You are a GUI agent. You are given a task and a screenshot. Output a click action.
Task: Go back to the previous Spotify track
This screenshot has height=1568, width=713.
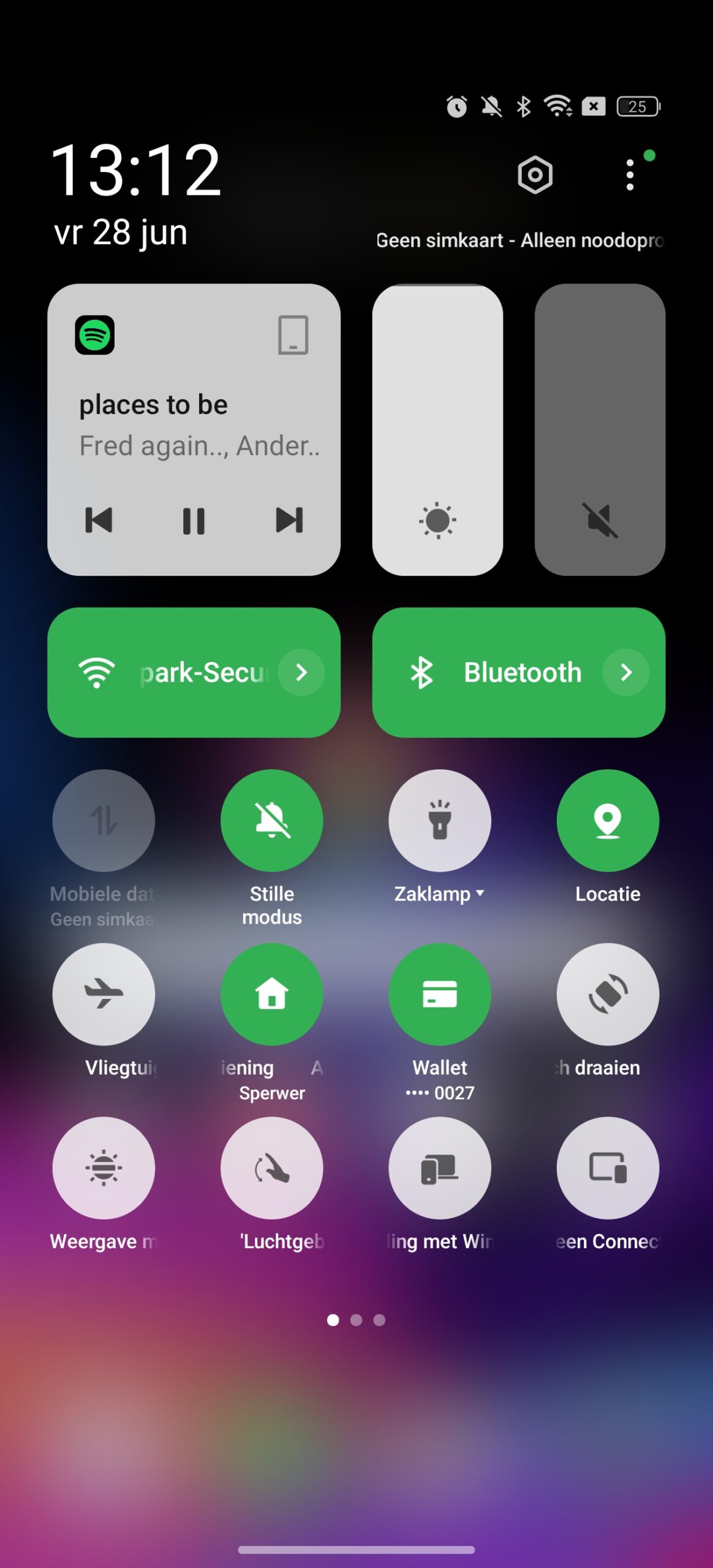coord(99,521)
